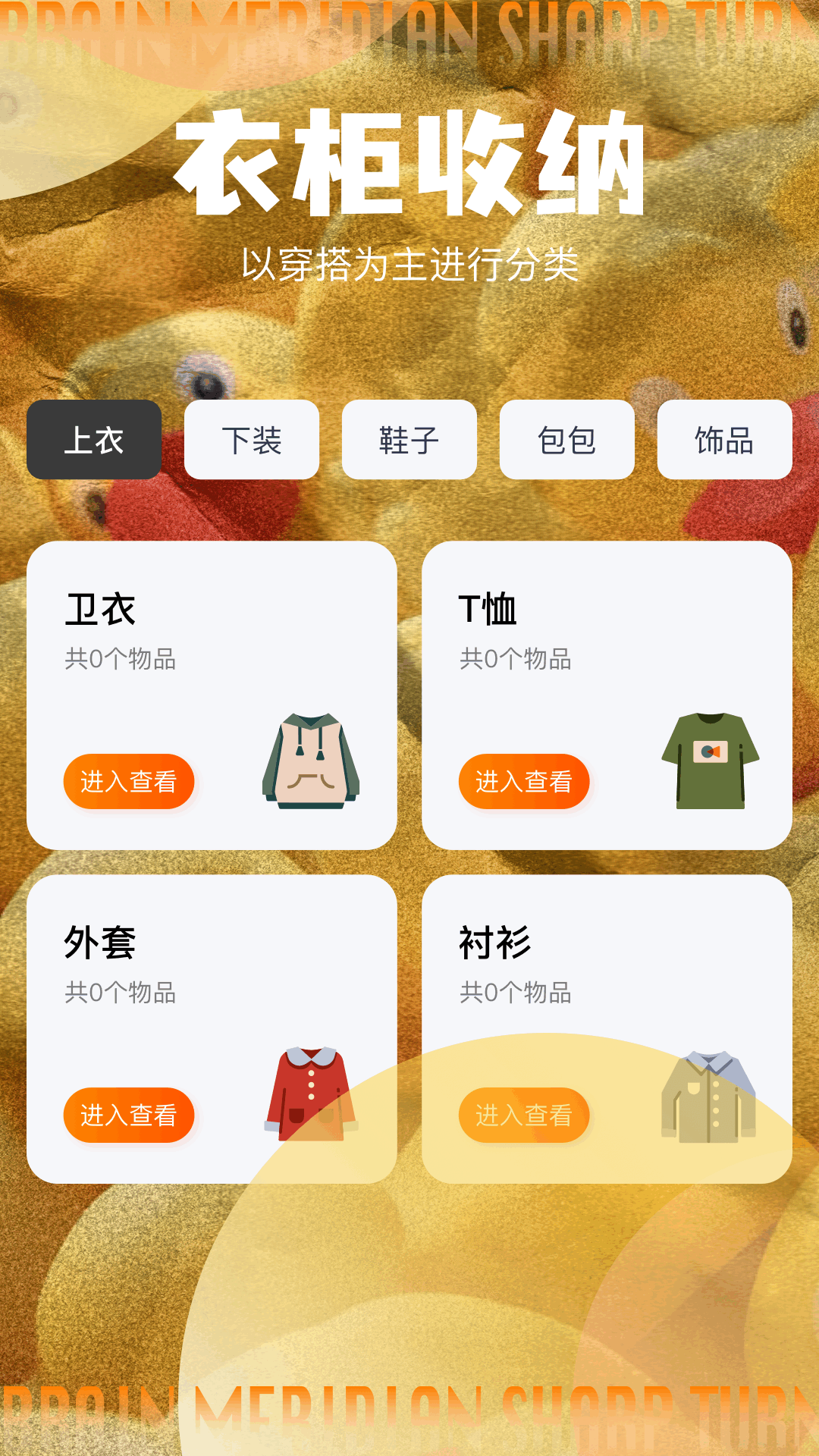Open the 鞋子 category

[409, 441]
